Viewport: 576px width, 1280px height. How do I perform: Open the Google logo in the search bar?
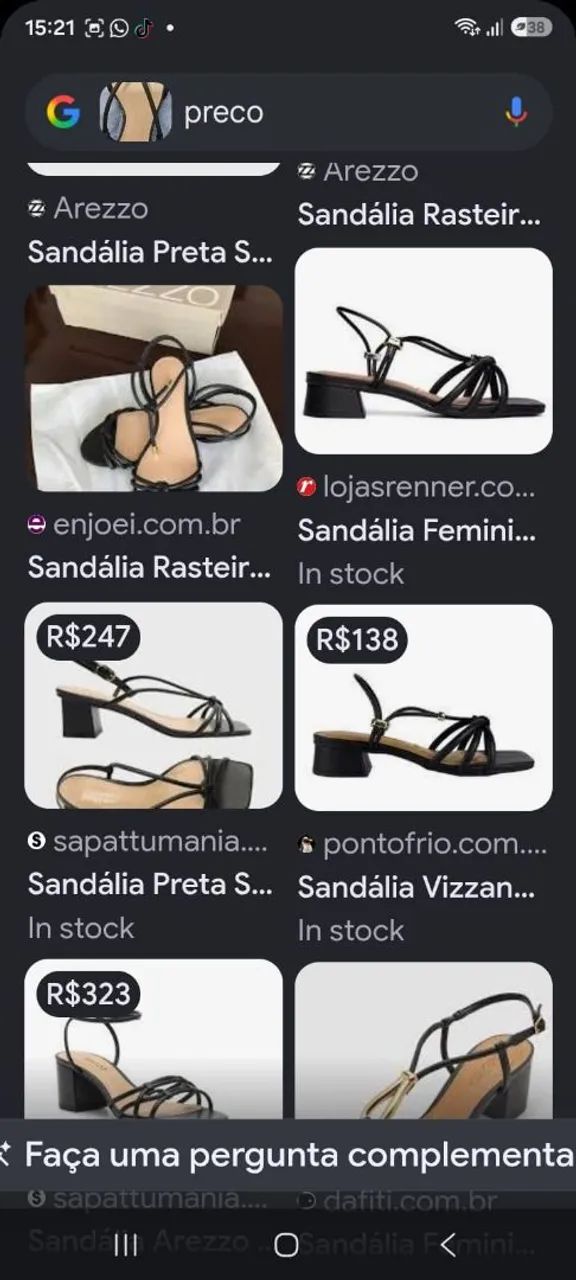pyautogui.click(x=63, y=112)
